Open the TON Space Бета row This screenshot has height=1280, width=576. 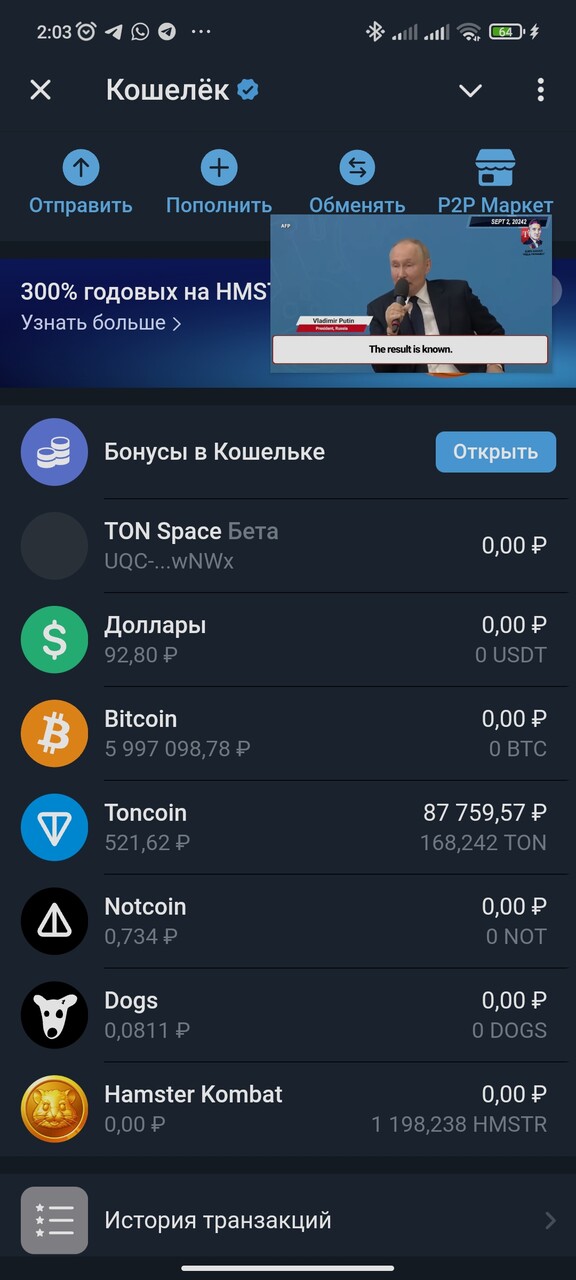288,546
